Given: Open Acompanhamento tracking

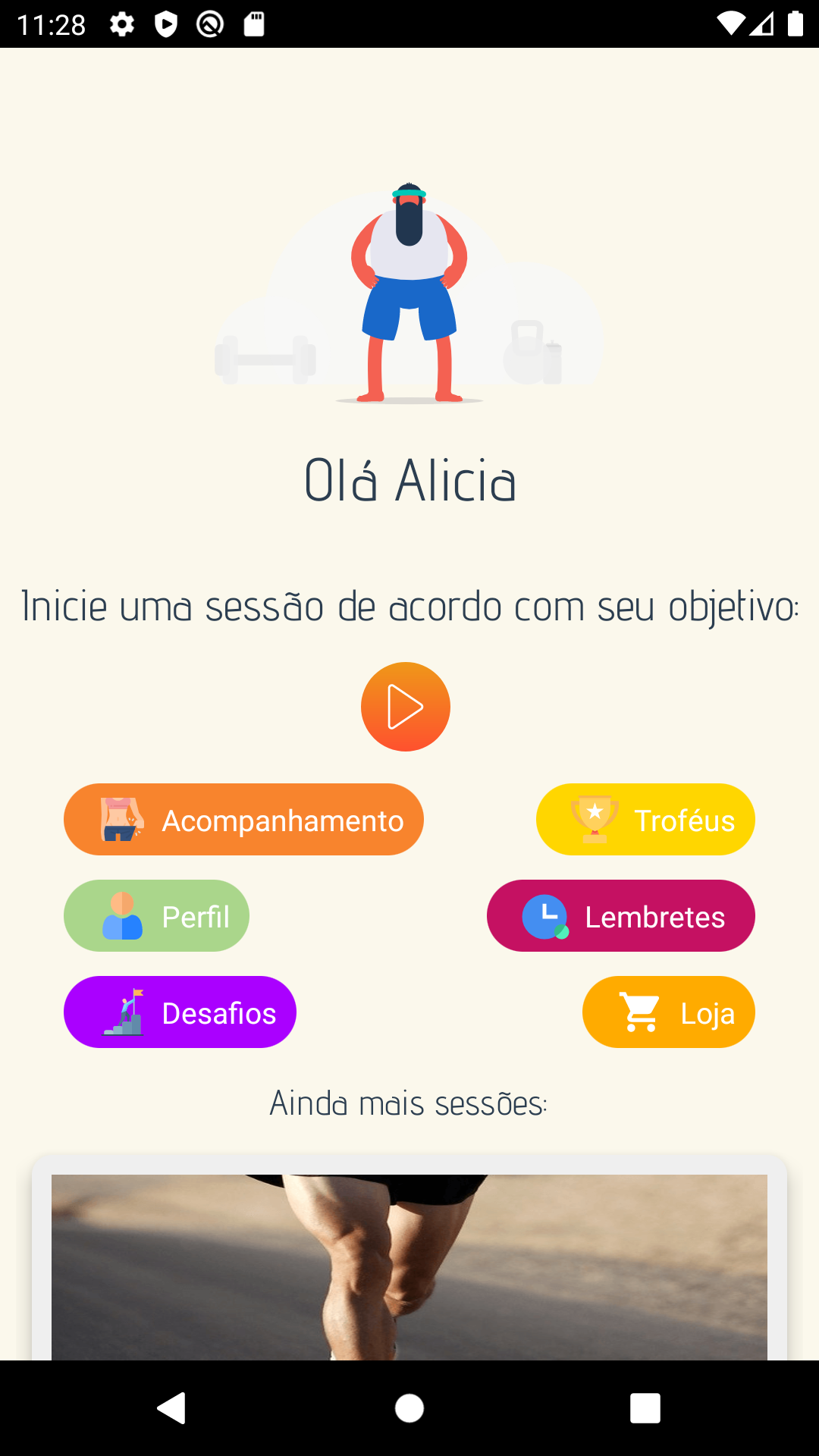Looking at the screenshot, I should click(x=243, y=820).
